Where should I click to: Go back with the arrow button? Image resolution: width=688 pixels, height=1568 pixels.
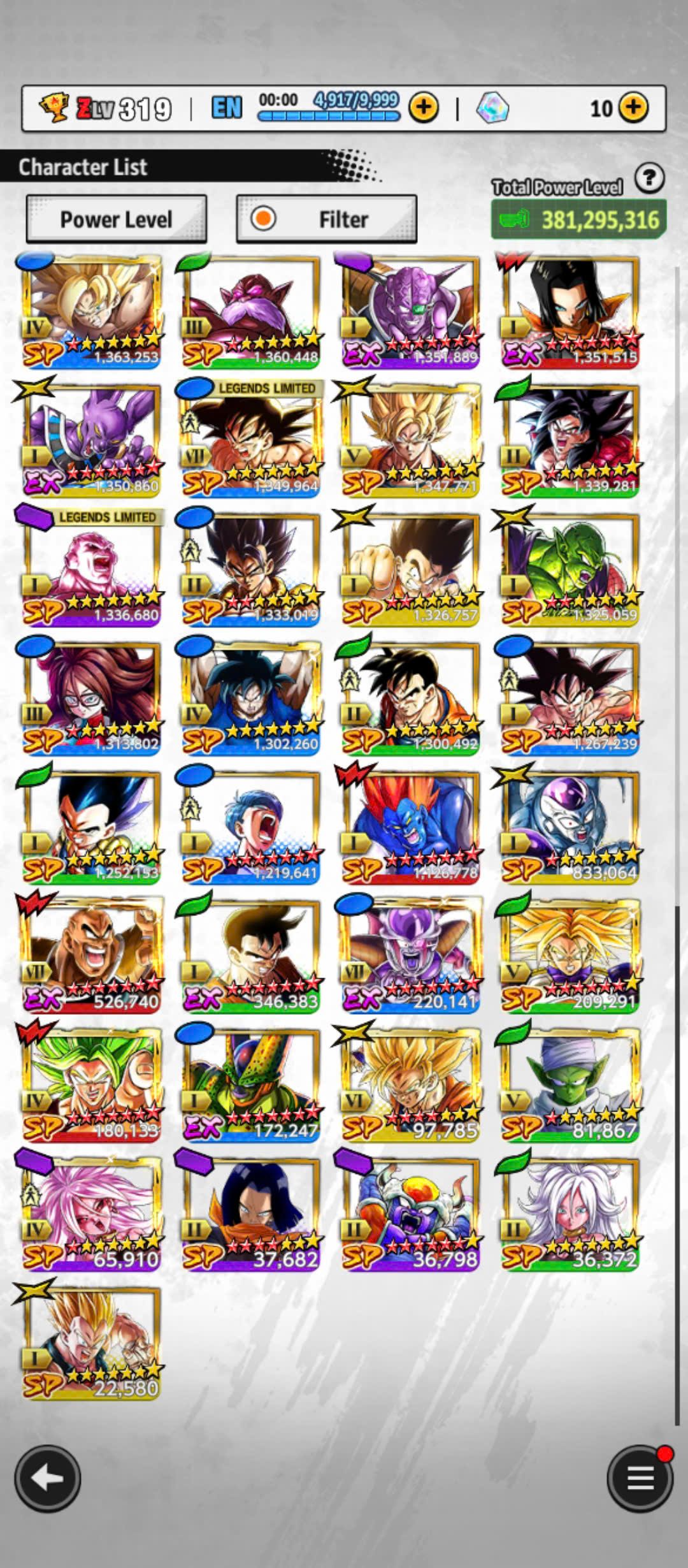[x=48, y=1477]
